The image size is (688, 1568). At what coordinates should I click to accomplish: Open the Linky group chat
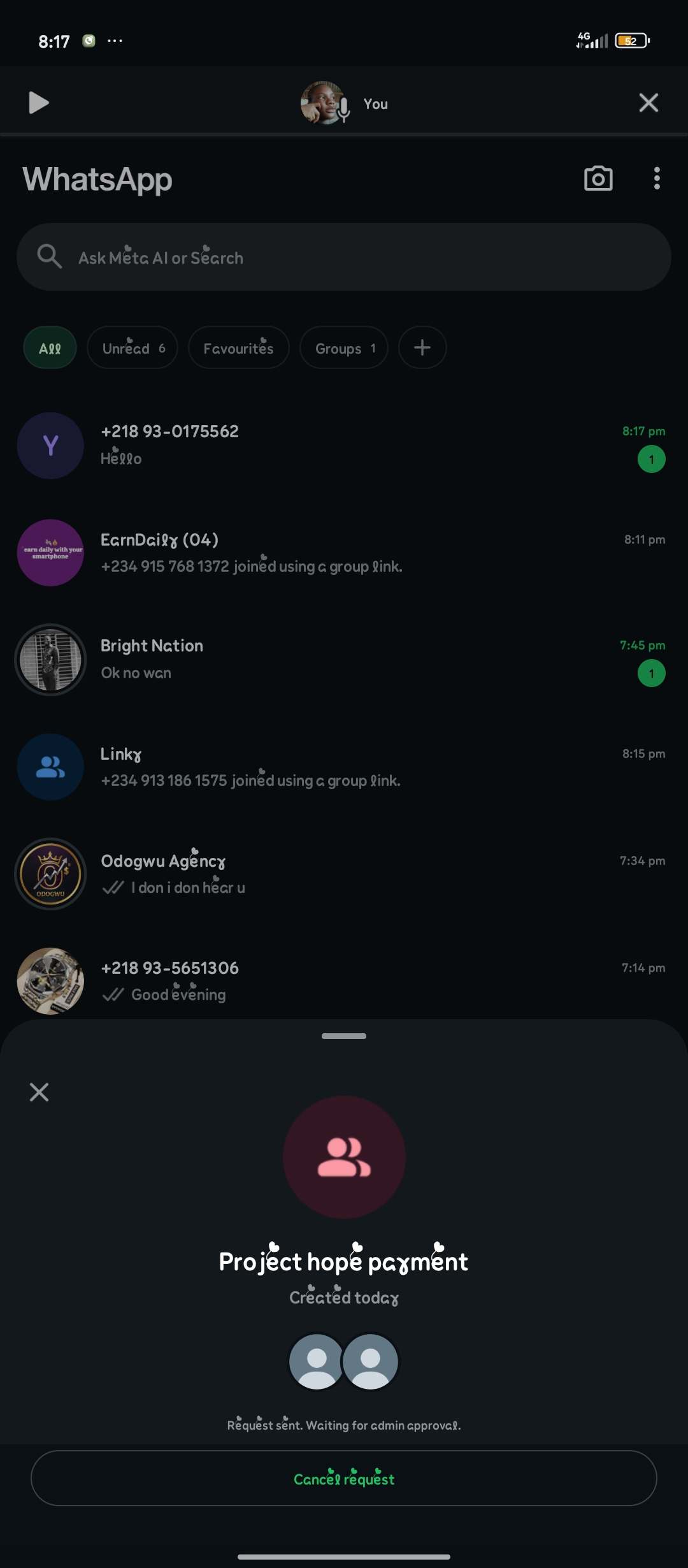[x=344, y=766]
